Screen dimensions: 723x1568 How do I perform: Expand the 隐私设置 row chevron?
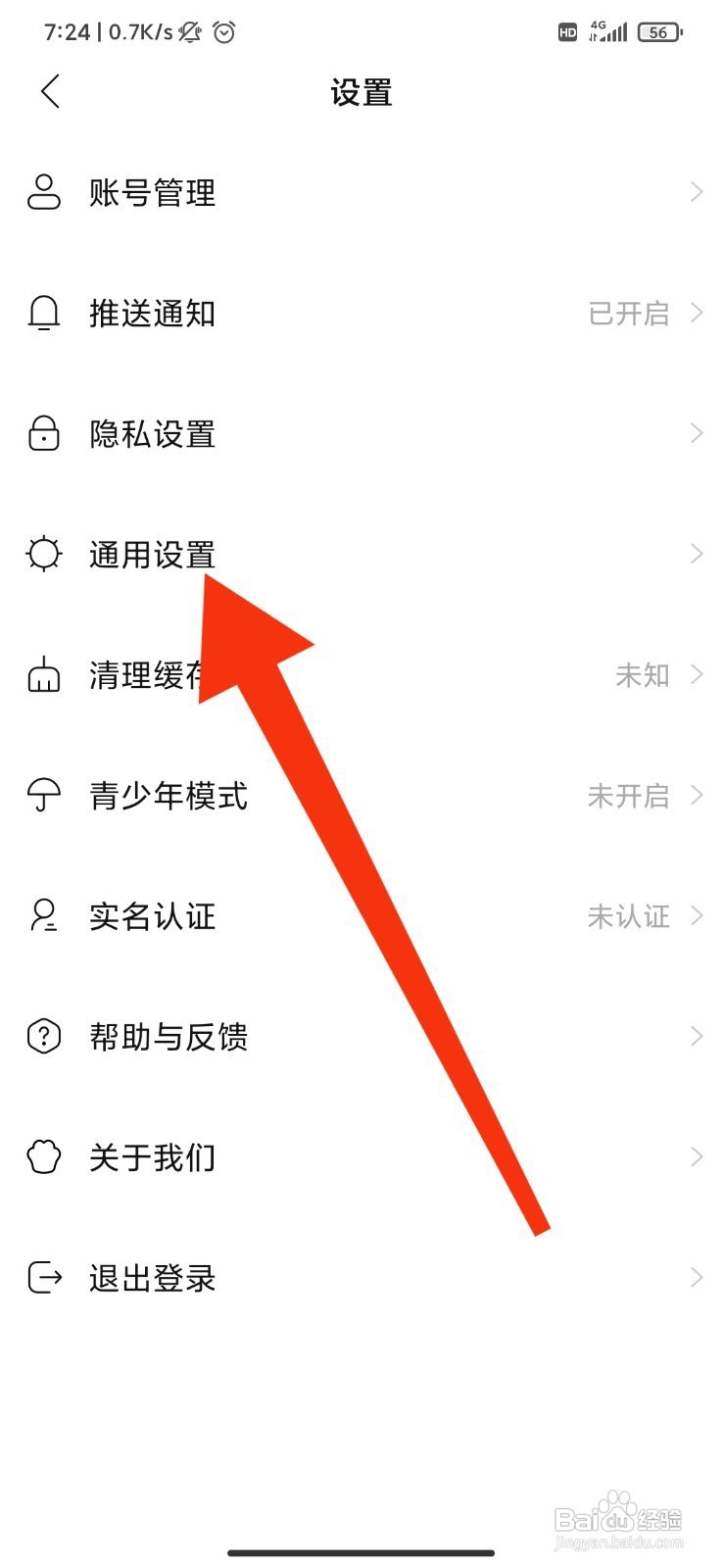point(698,433)
